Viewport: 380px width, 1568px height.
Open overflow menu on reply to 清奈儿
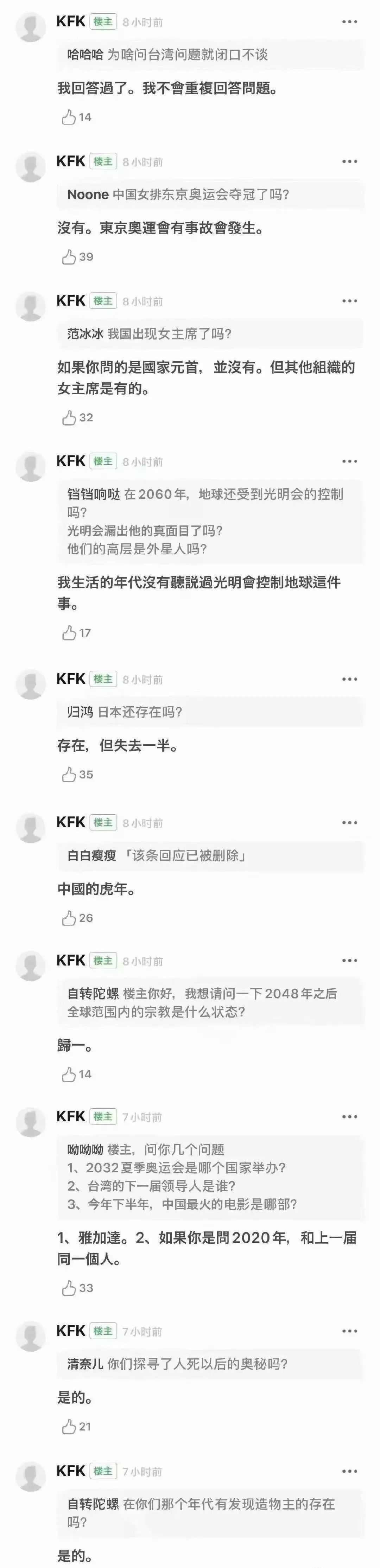(x=349, y=1331)
